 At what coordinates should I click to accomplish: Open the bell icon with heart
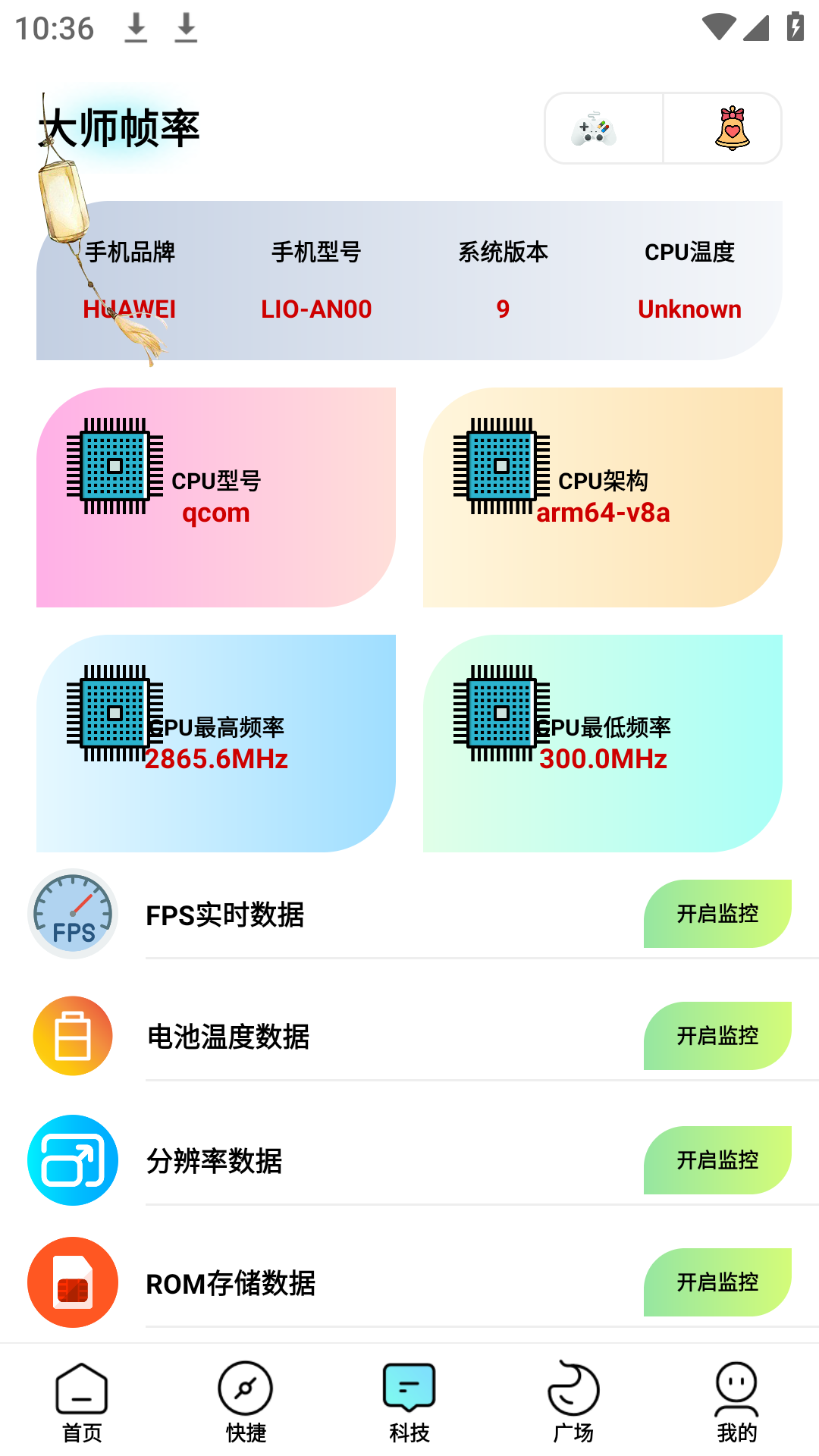[x=731, y=128]
